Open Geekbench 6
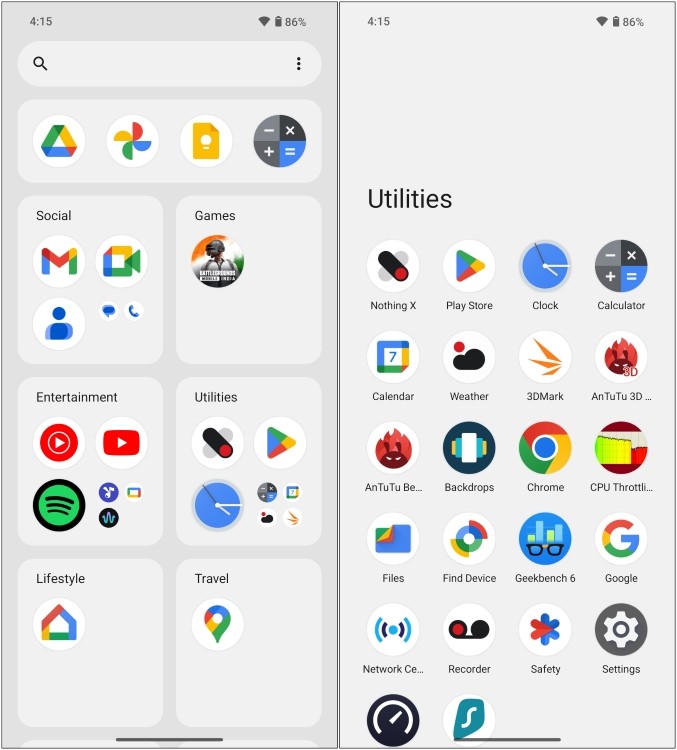Image resolution: width=677 pixels, height=750 pixels. [545, 539]
